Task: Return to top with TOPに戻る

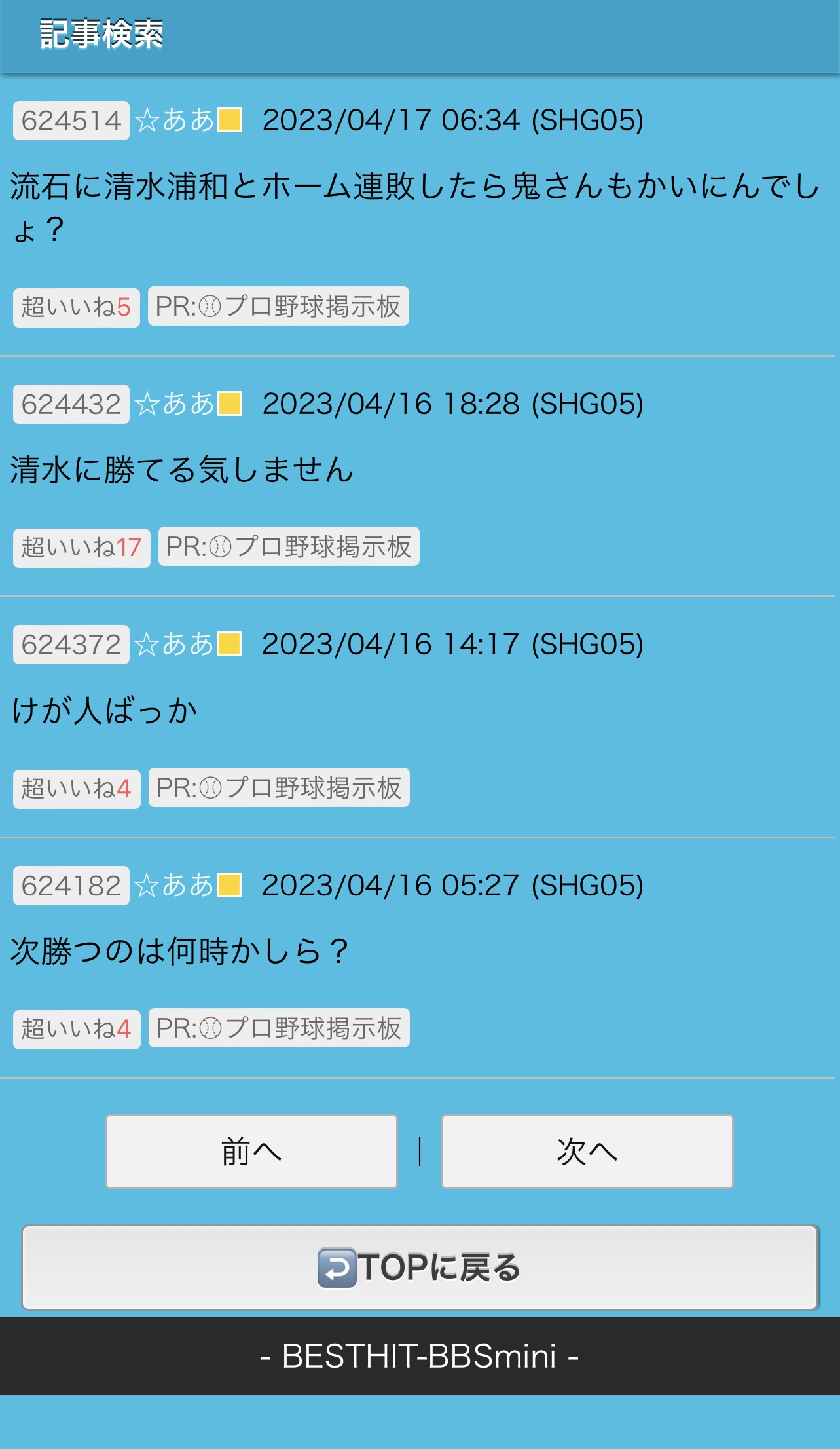Action: [420, 1267]
